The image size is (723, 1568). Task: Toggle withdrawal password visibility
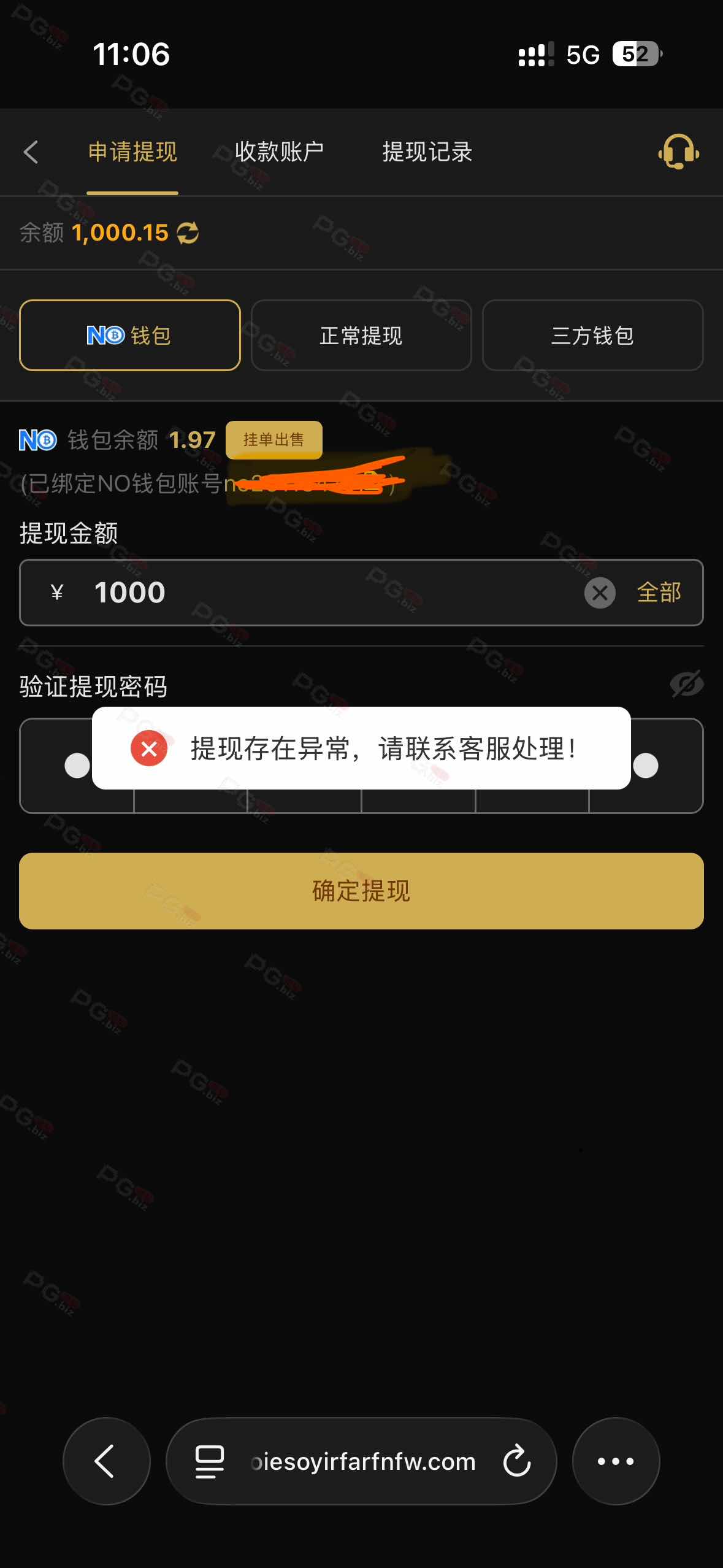click(686, 684)
